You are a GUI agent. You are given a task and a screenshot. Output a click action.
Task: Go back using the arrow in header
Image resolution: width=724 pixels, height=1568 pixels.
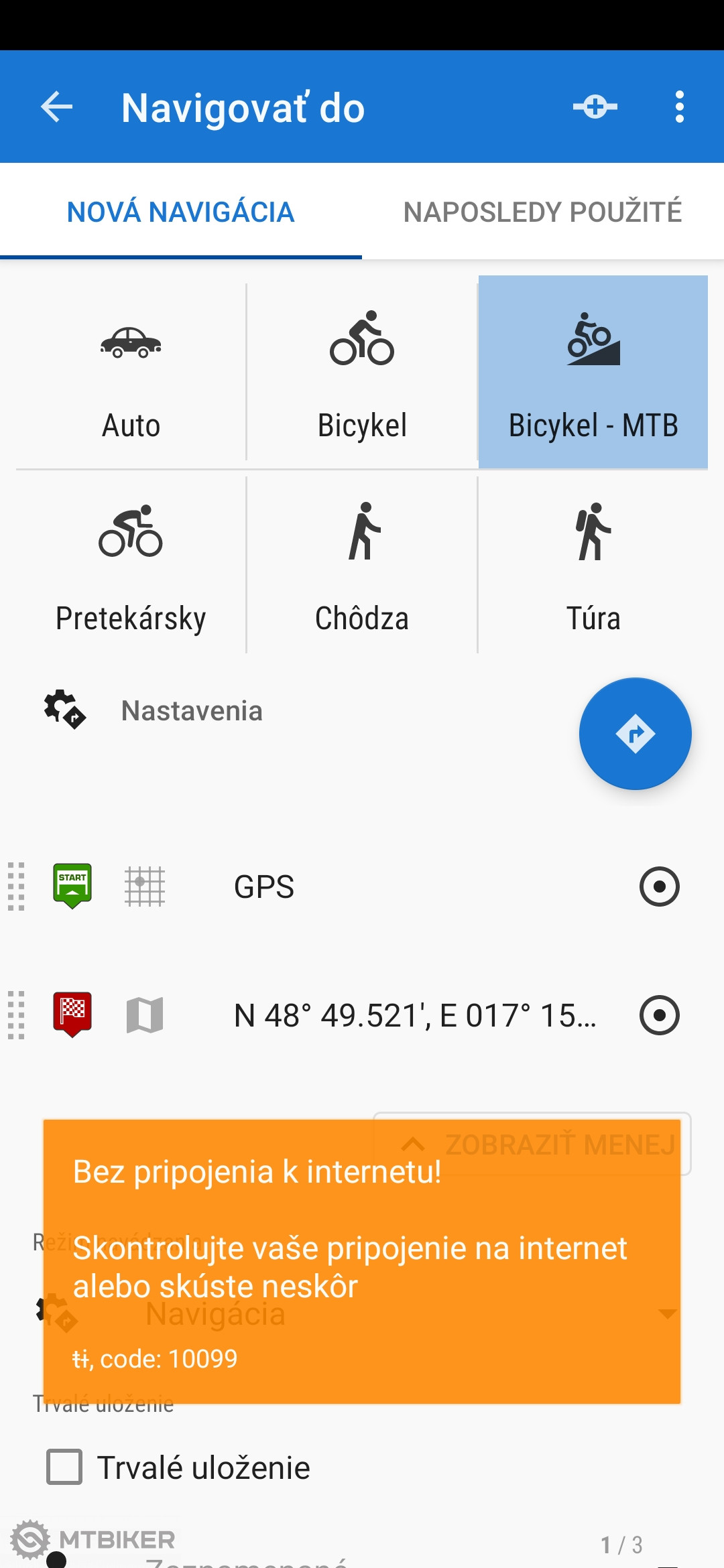tap(56, 107)
